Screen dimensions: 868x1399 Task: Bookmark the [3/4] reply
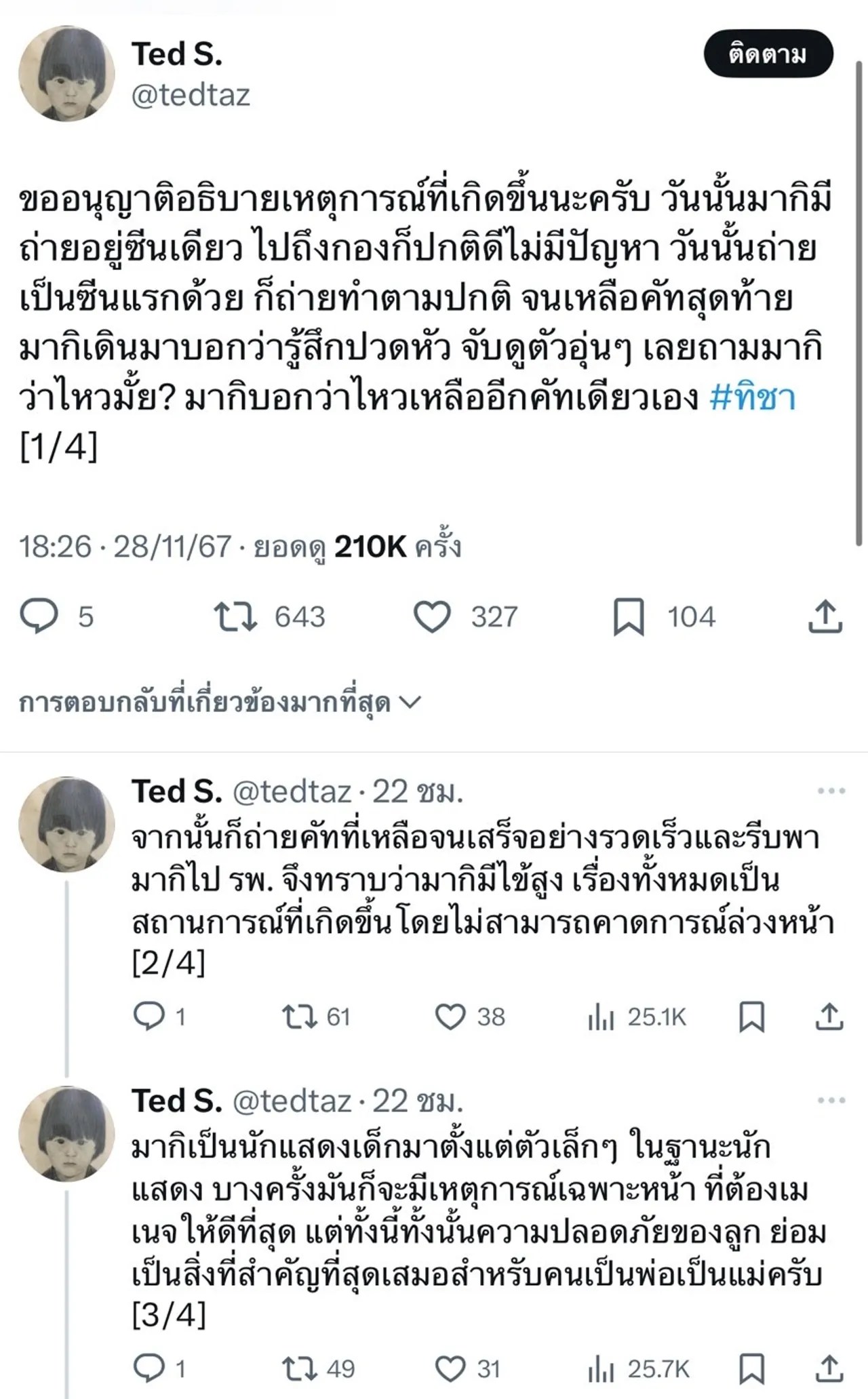click(x=751, y=1368)
